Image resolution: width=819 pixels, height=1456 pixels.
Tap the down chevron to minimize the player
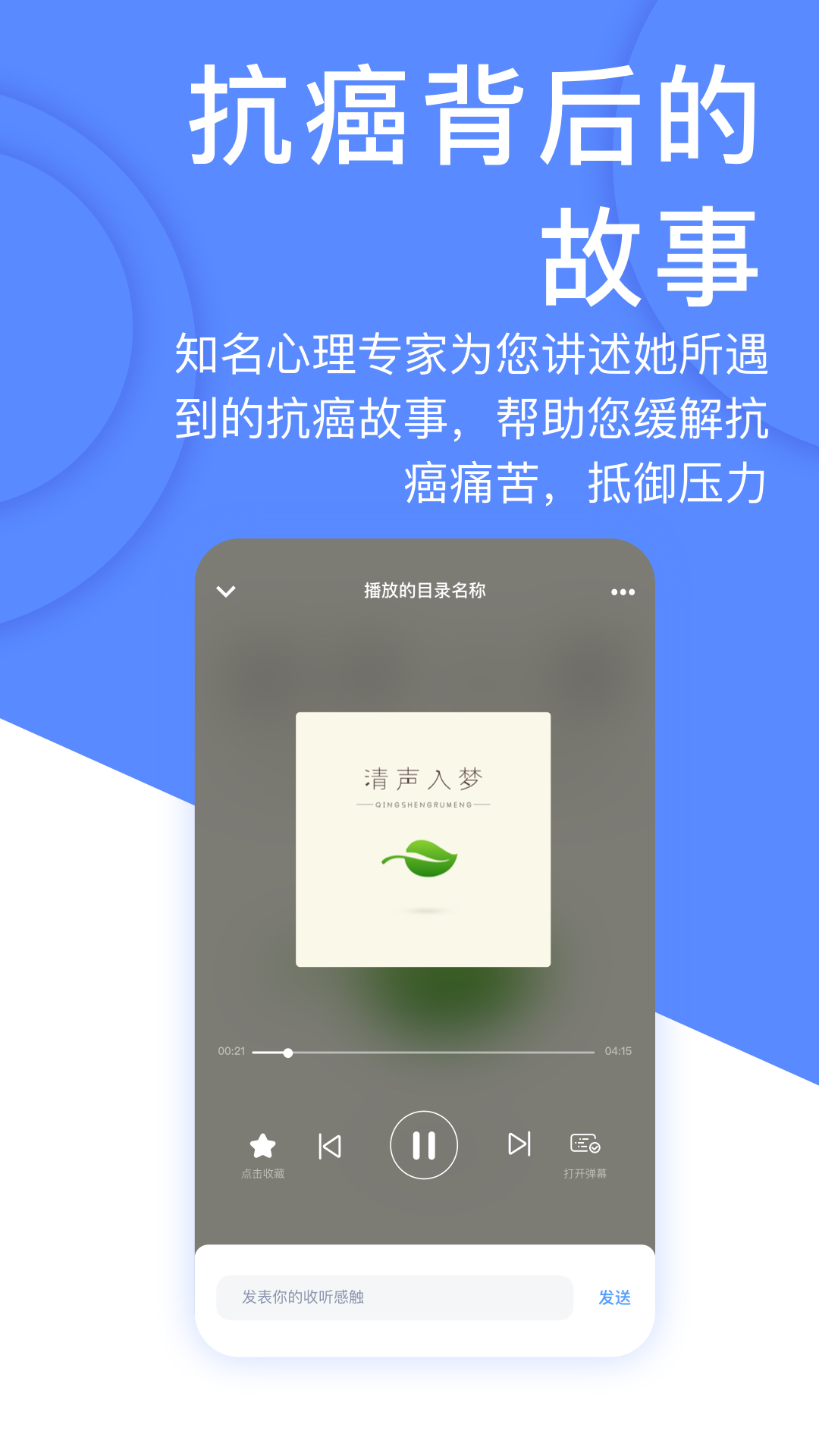point(227,591)
